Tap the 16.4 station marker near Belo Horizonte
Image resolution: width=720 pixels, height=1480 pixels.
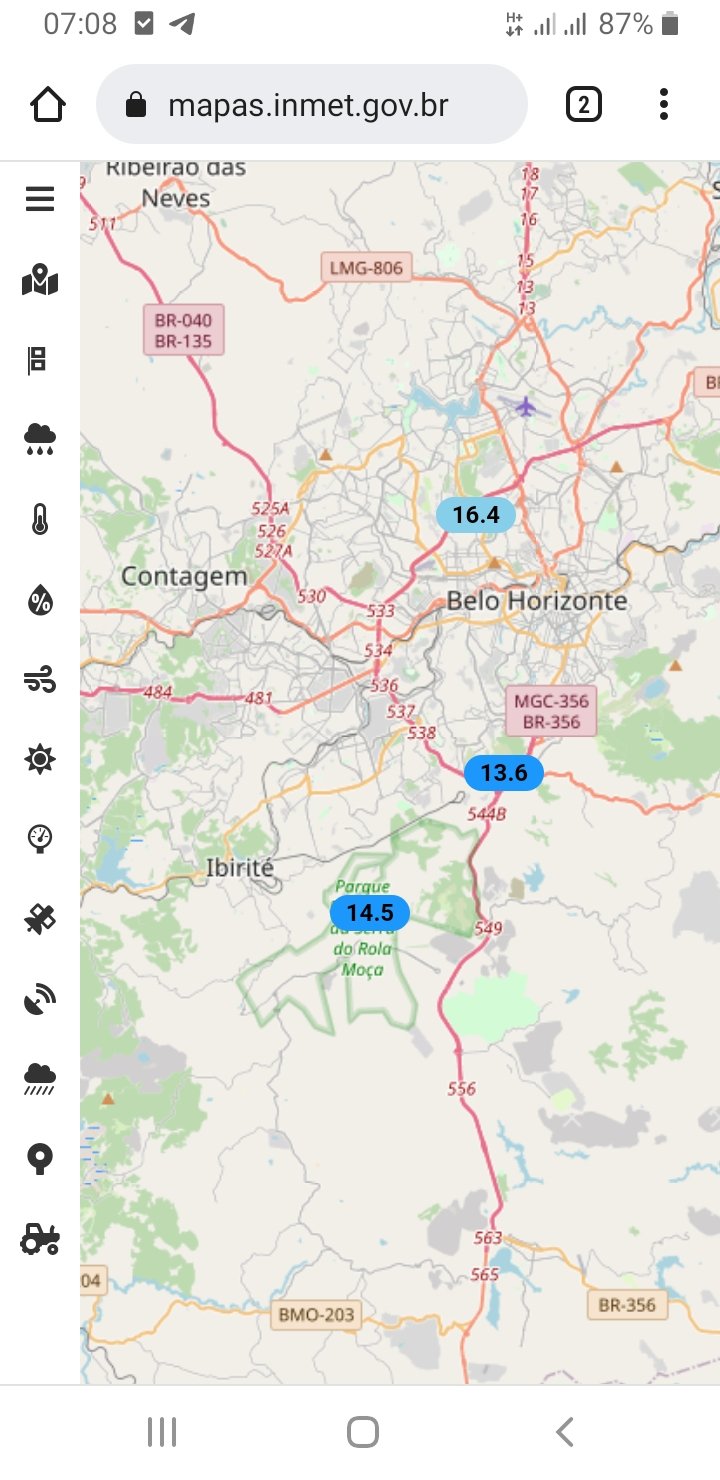tap(476, 515)
